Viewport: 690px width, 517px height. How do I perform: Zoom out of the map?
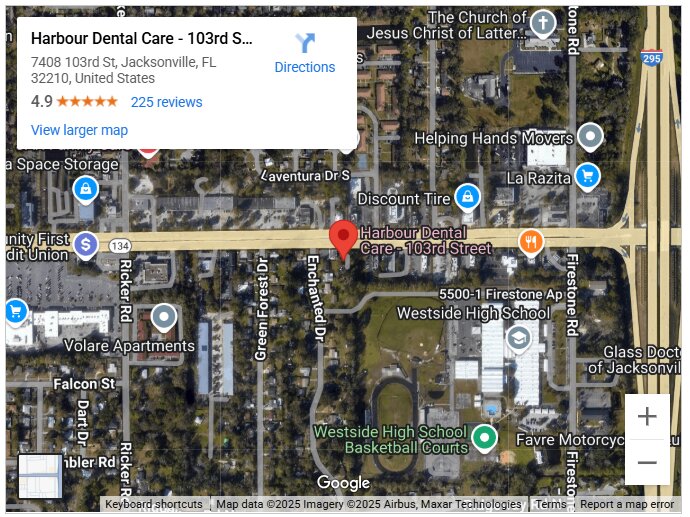coord(647,462)
